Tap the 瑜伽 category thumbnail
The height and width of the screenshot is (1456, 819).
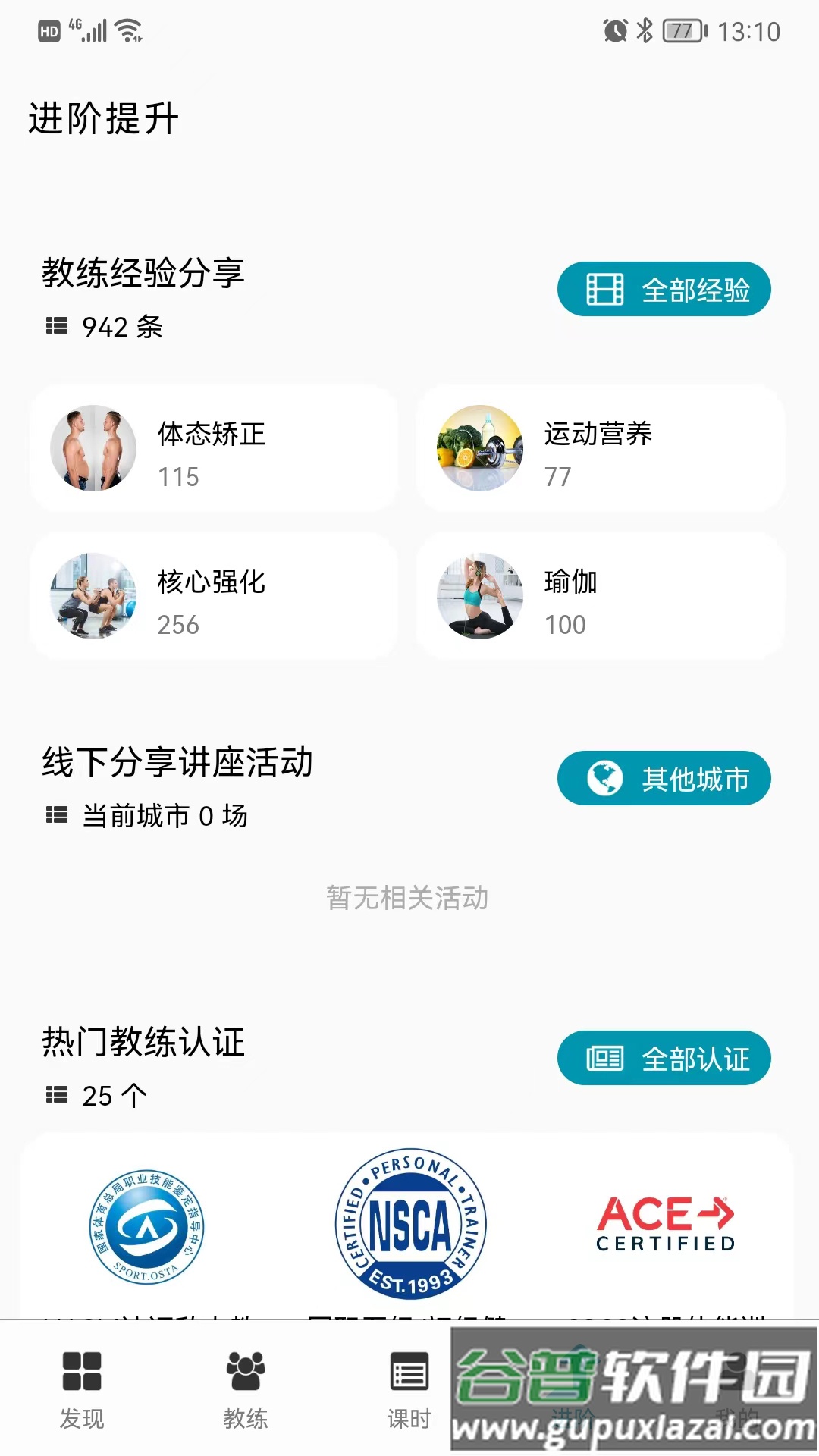(x=479, y=595)
